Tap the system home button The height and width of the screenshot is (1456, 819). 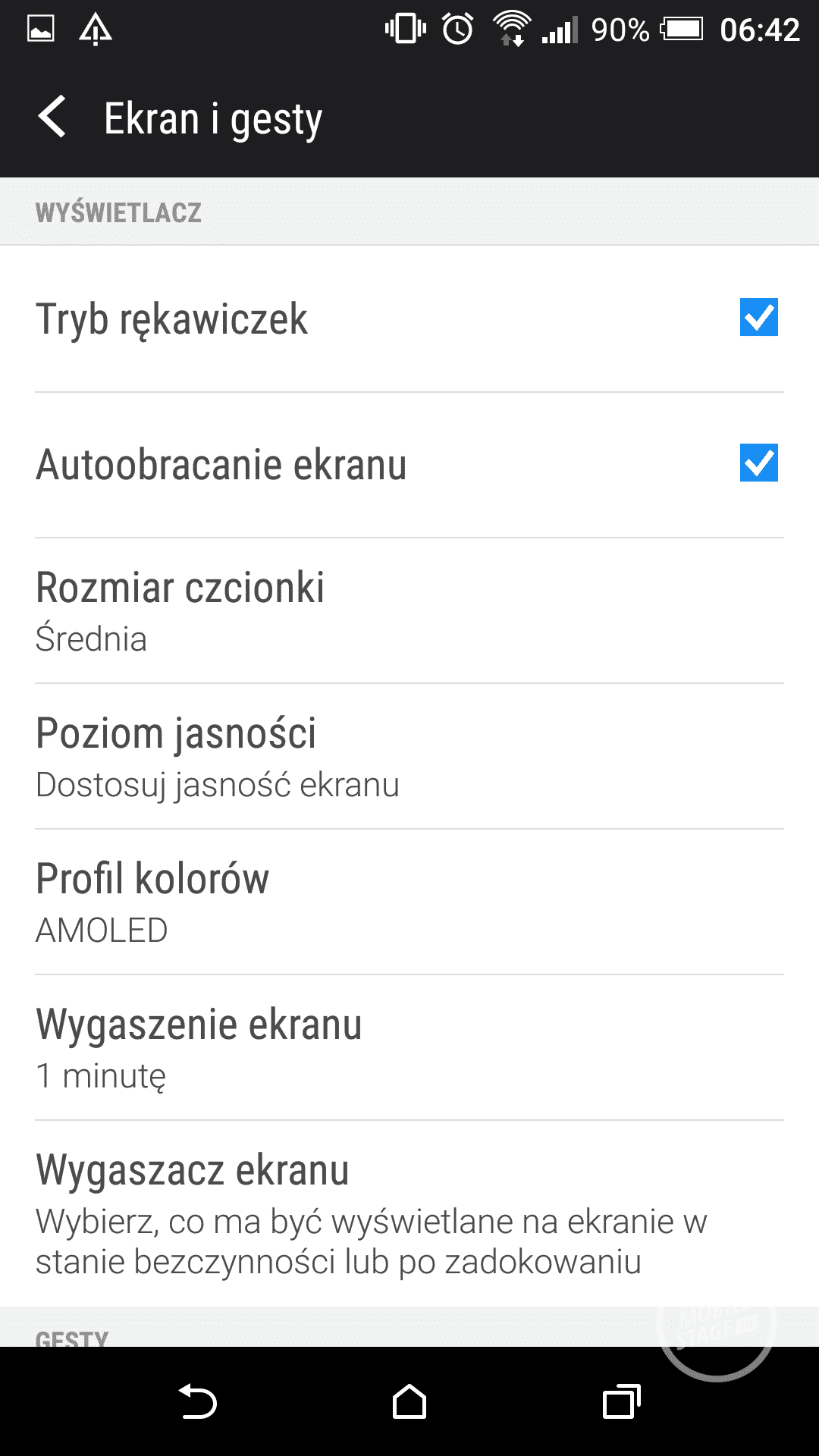click(409, 1401)
